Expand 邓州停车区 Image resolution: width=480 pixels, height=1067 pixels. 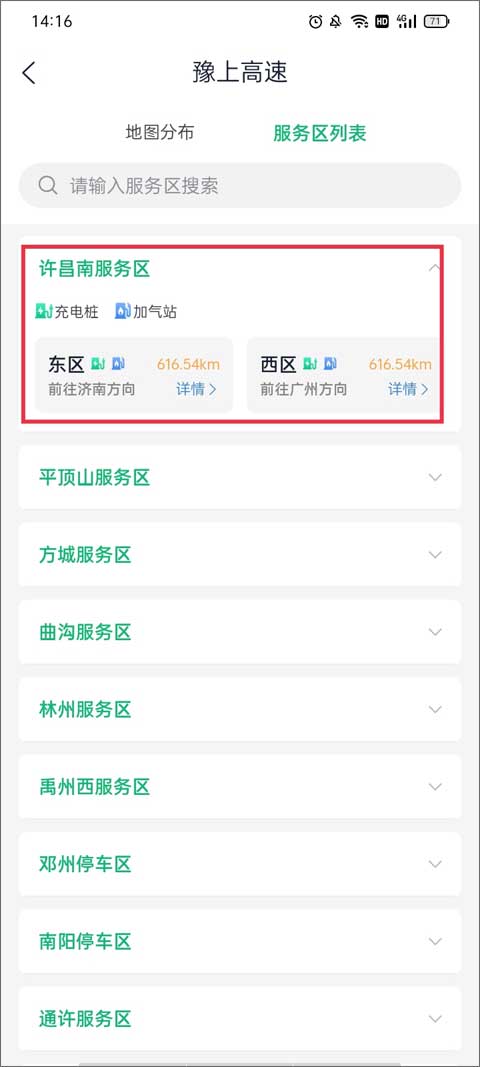click(240, 864)
